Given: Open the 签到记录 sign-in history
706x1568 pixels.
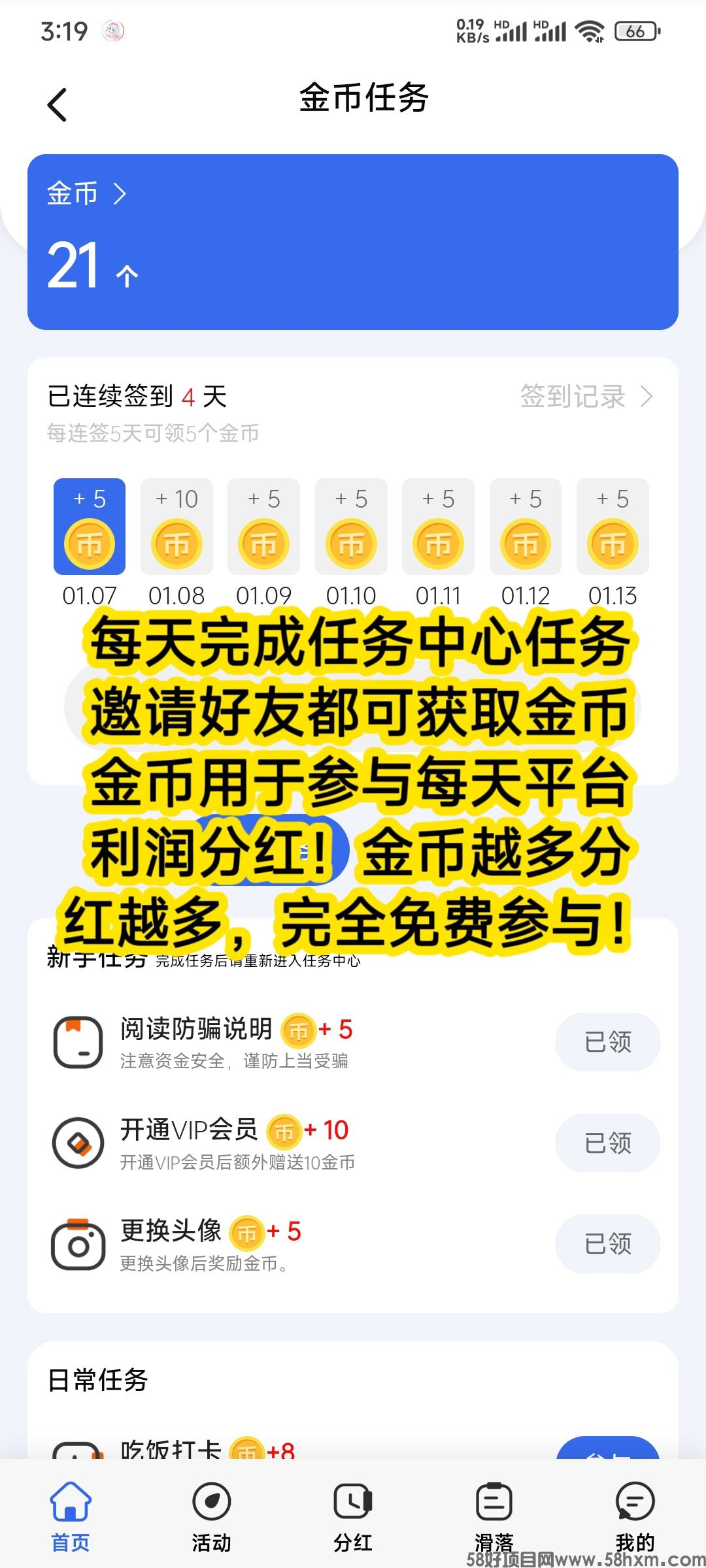Looking at the screenshot, I should (585, 397).
